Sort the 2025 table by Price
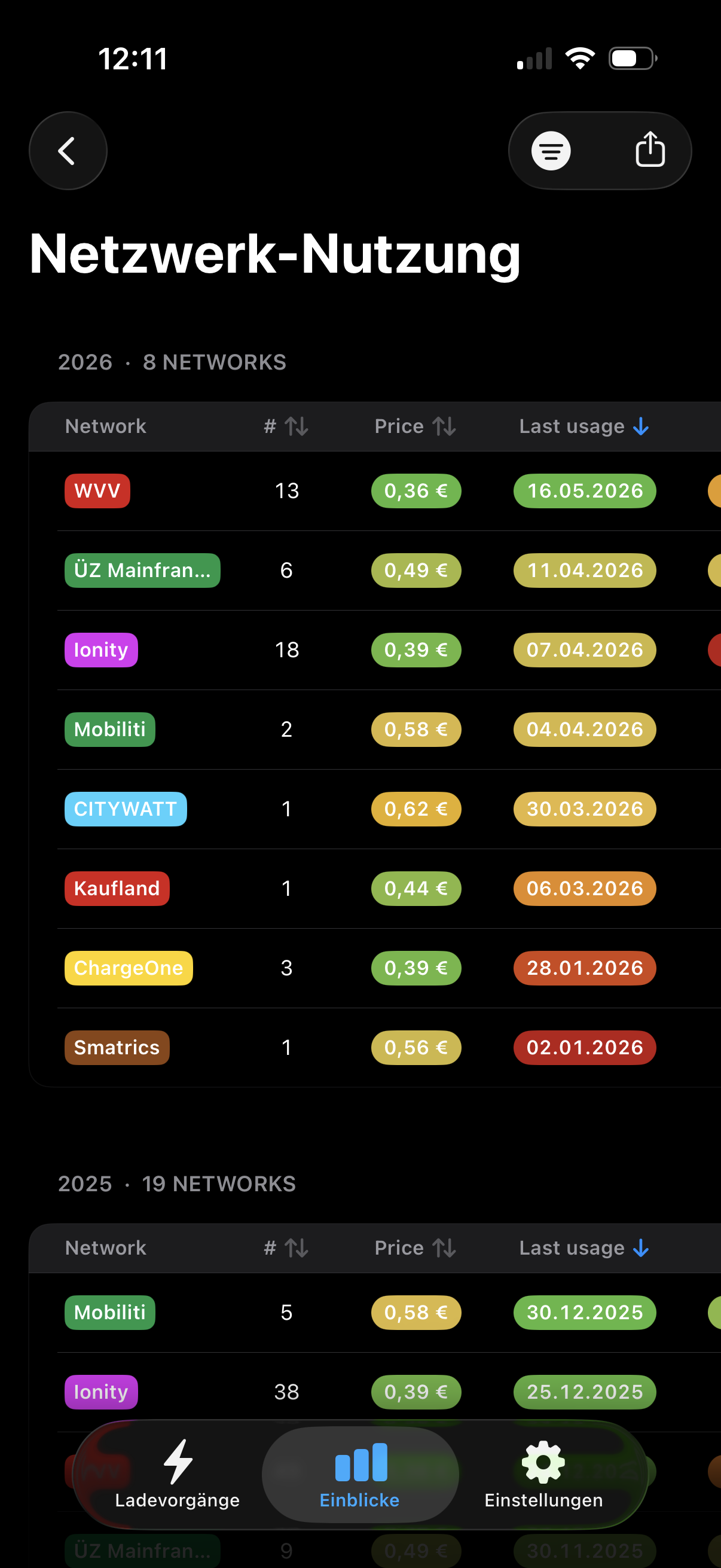Viewport: 721px width, 1568px height. click(415, 1249)
